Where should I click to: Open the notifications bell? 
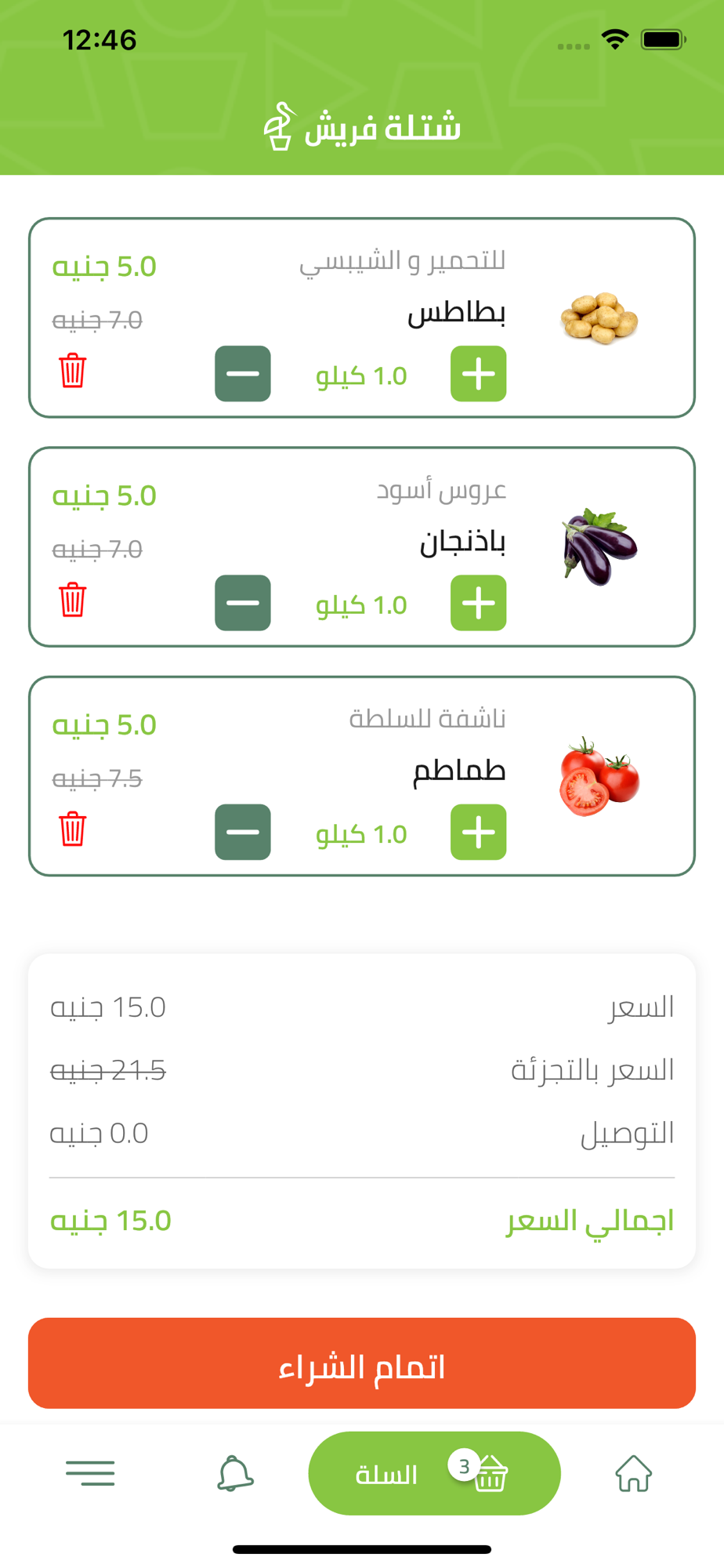point(235,1474)
